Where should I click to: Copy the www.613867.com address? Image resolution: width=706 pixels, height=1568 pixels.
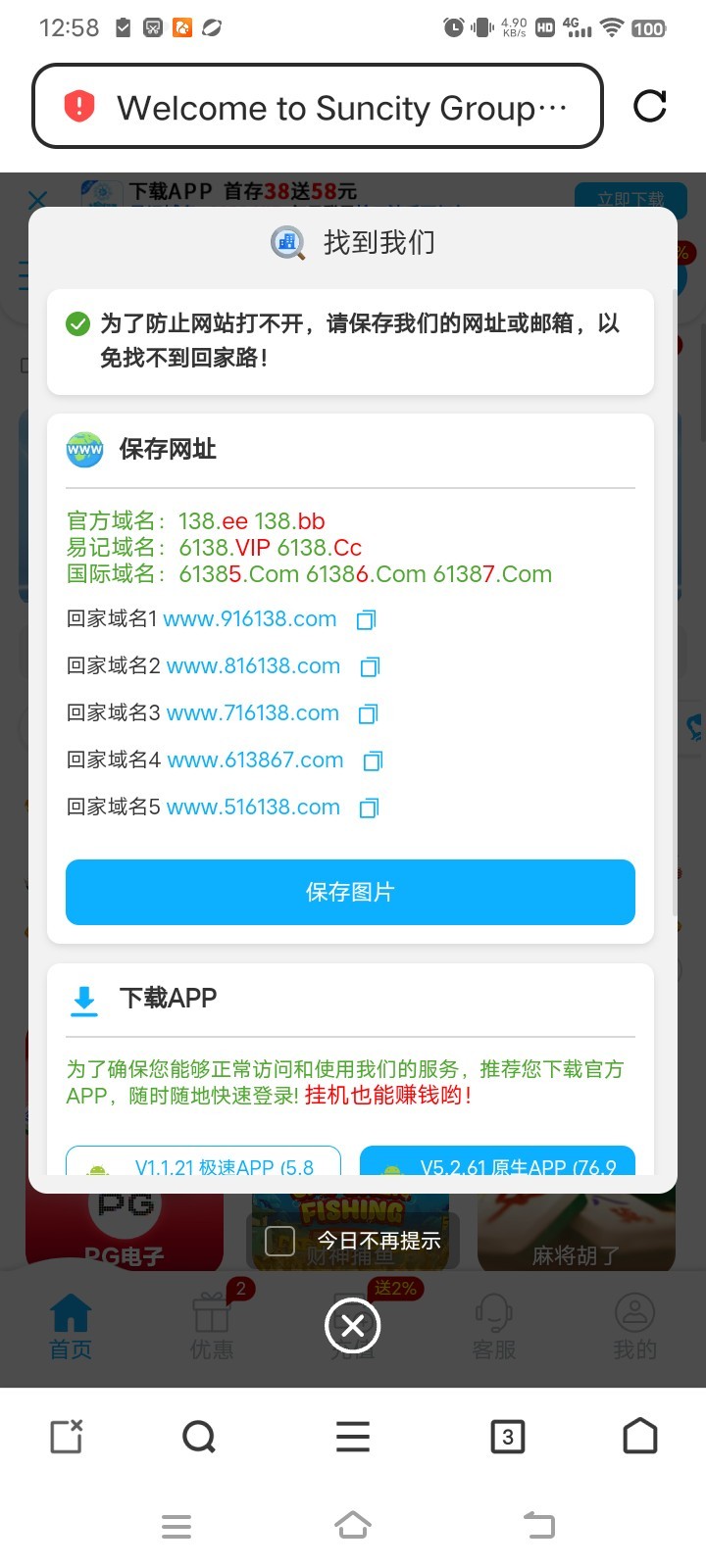(373, 760)
